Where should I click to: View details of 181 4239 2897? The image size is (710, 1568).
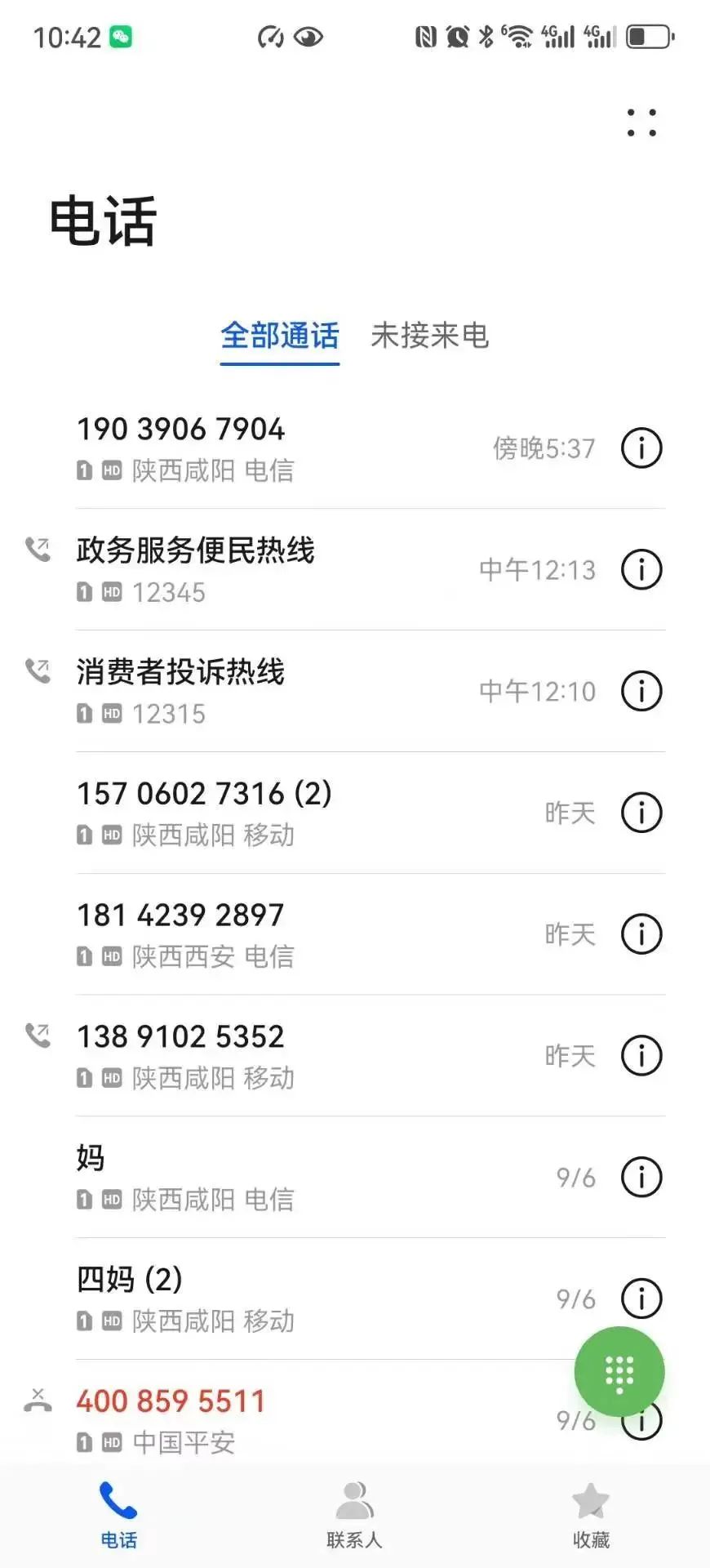[641, 934]
